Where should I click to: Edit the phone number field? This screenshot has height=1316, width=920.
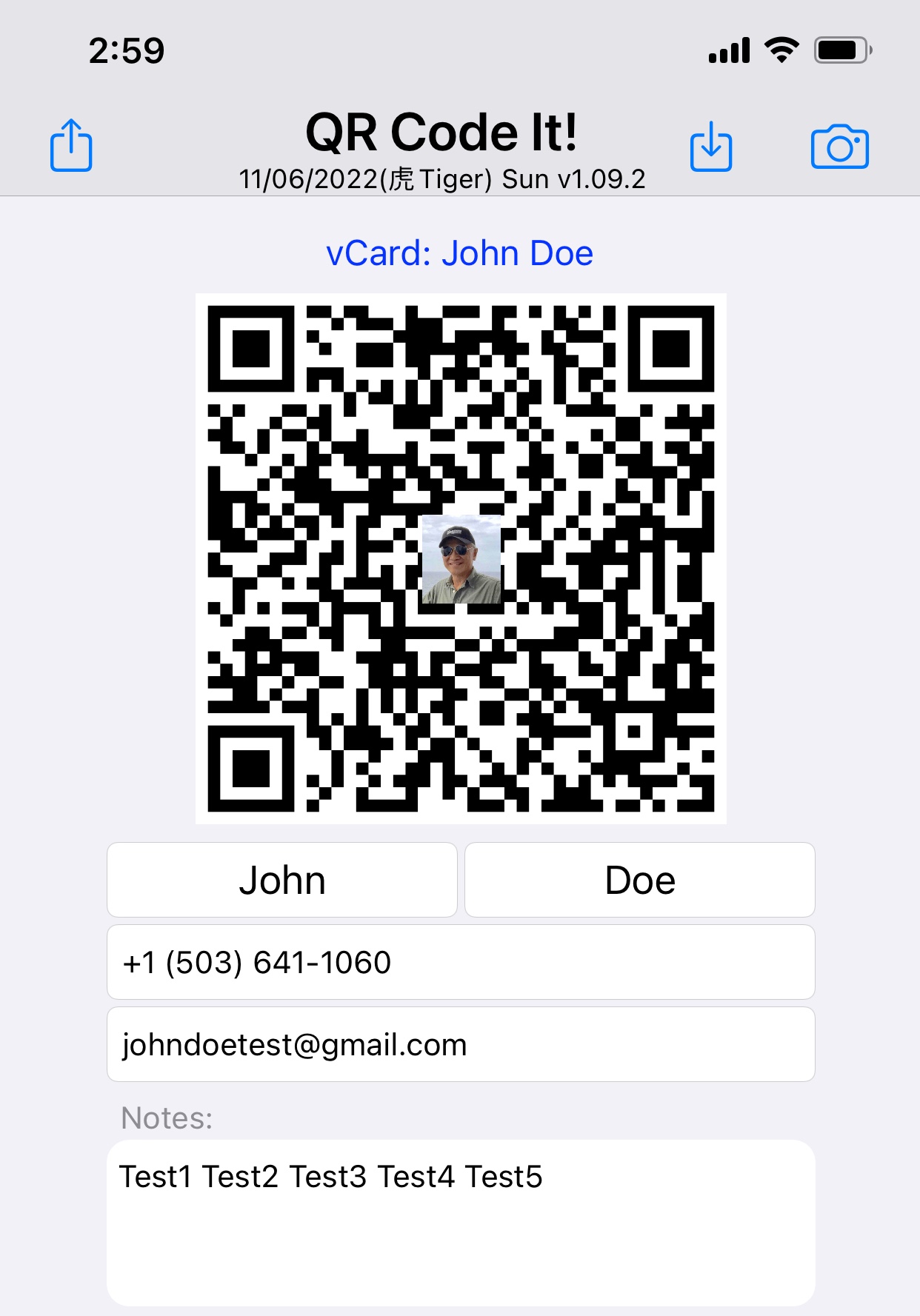[460, 962]
